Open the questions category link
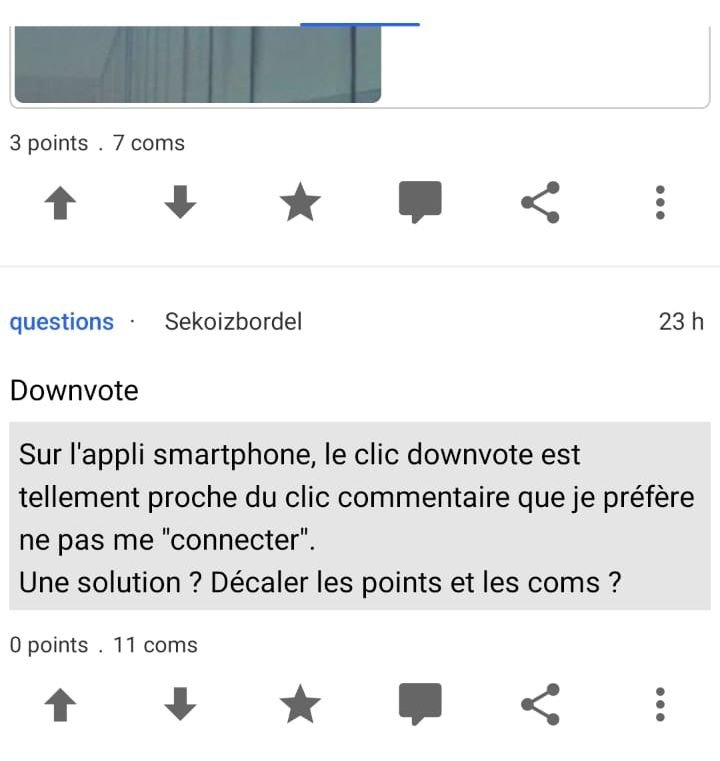 pyautogui.click(x=62, y=322)
